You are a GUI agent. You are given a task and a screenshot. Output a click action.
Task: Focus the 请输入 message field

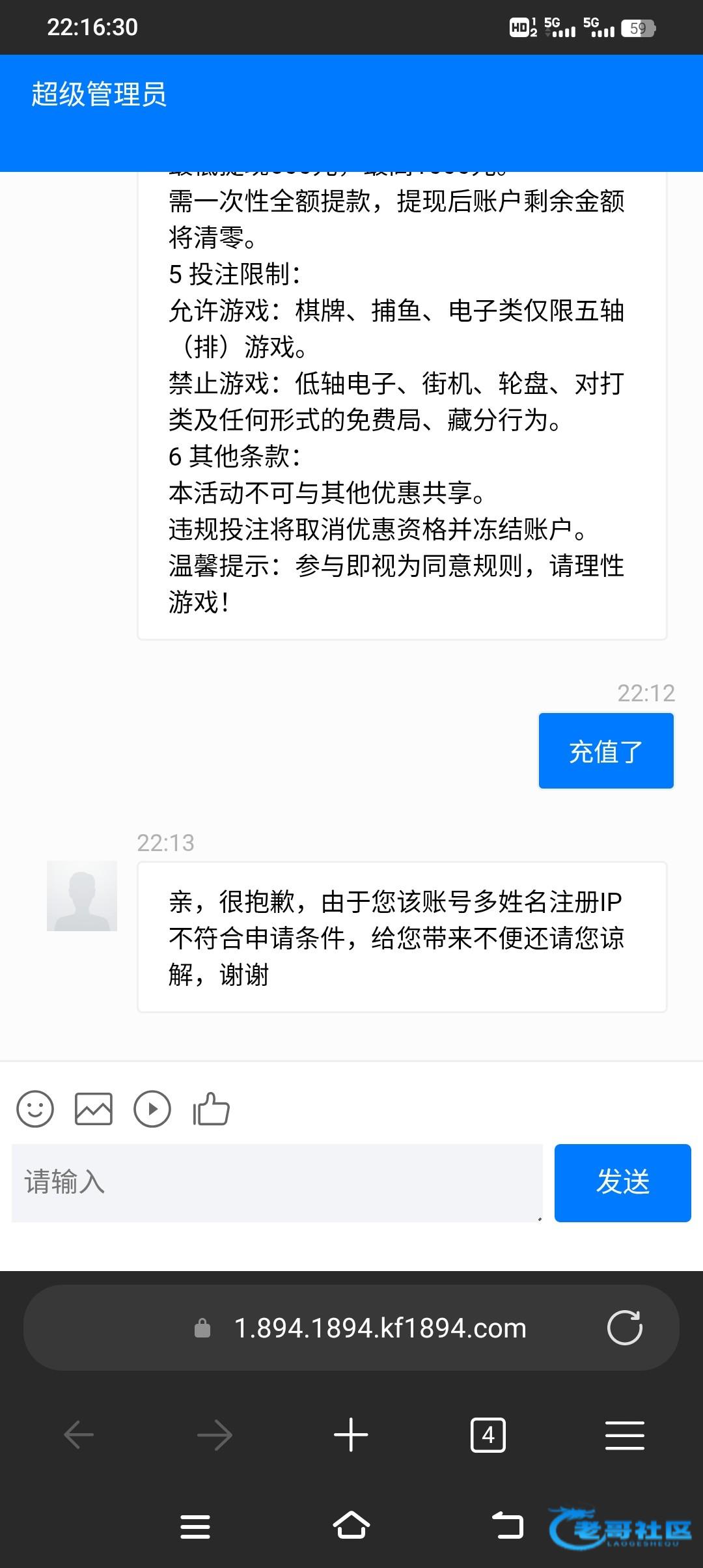click(277, 1183)
